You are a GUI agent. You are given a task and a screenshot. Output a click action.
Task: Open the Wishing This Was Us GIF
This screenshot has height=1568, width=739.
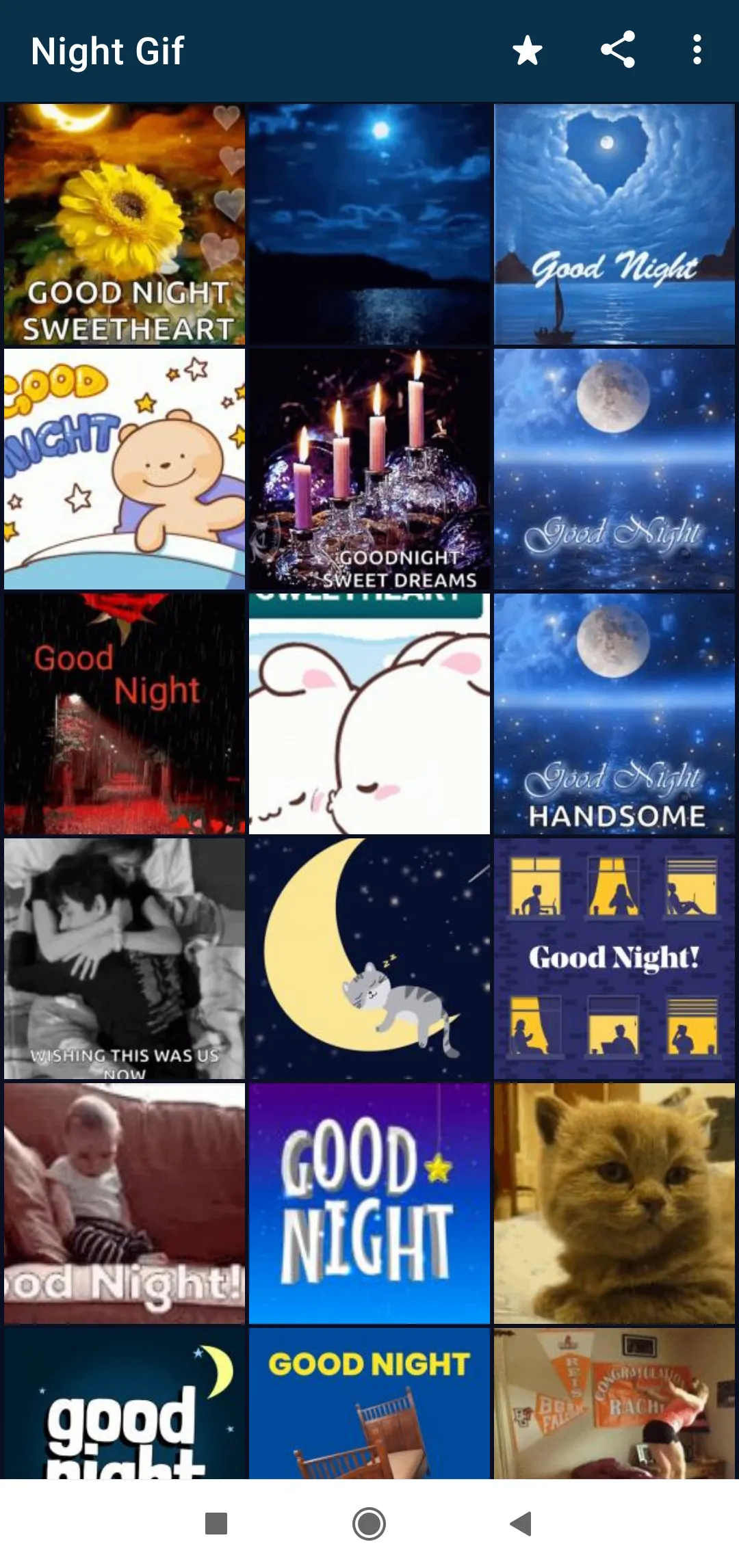(x=125, y=959)
